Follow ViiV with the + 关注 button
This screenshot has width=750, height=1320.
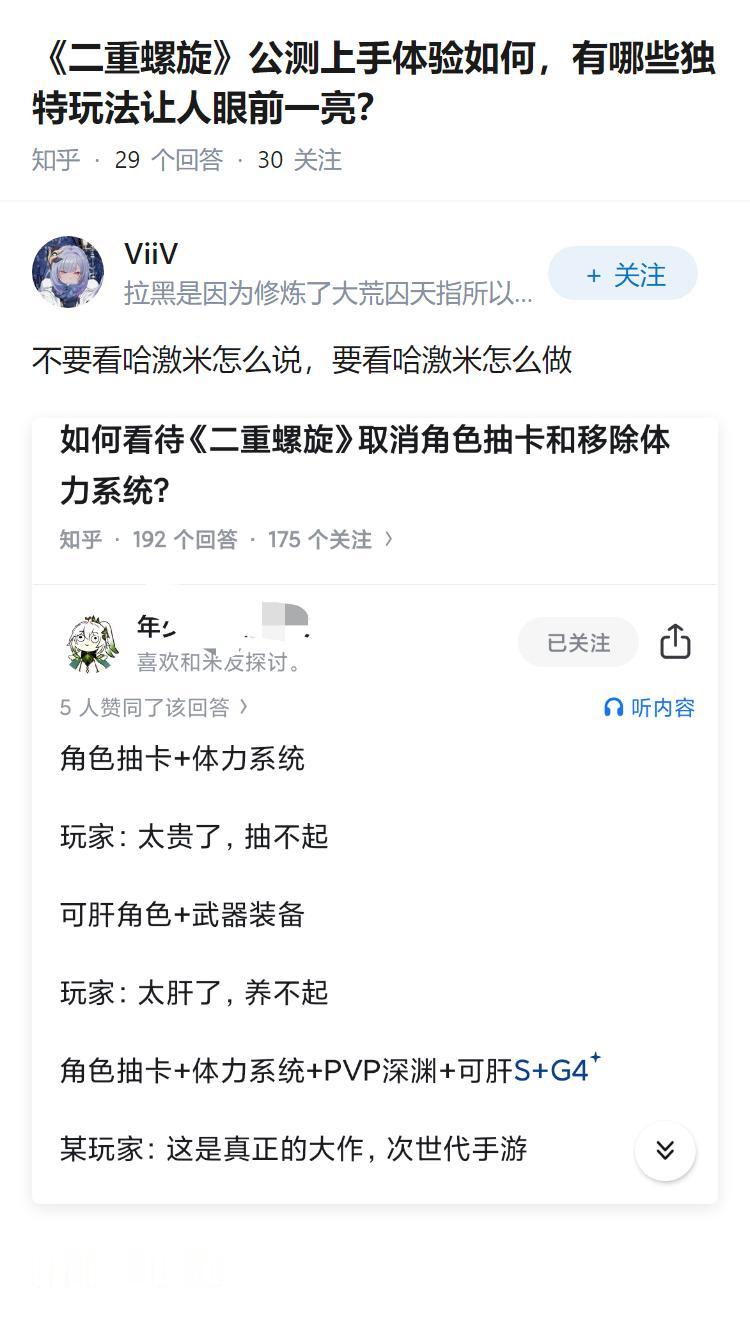(x=622, y=272)
